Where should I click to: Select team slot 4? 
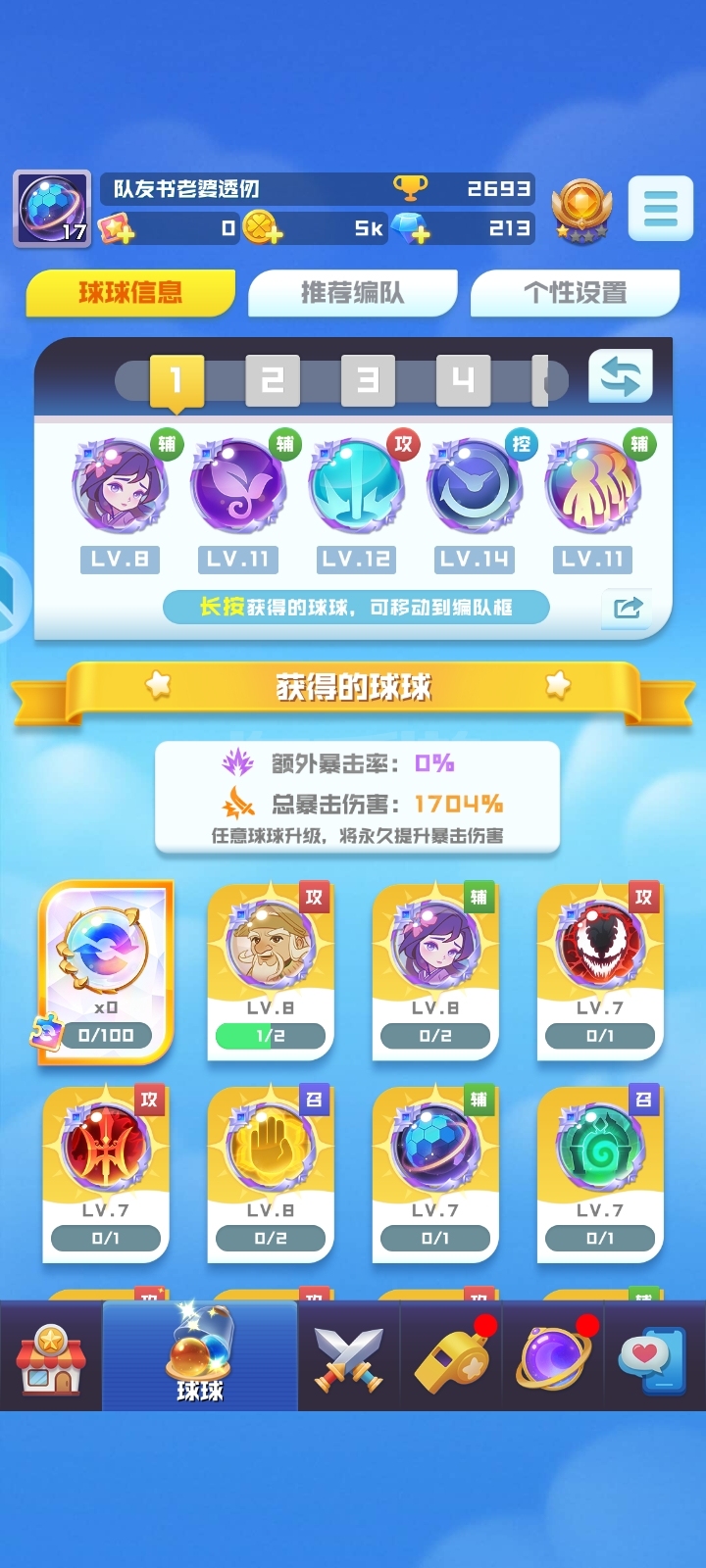point(463,380)
